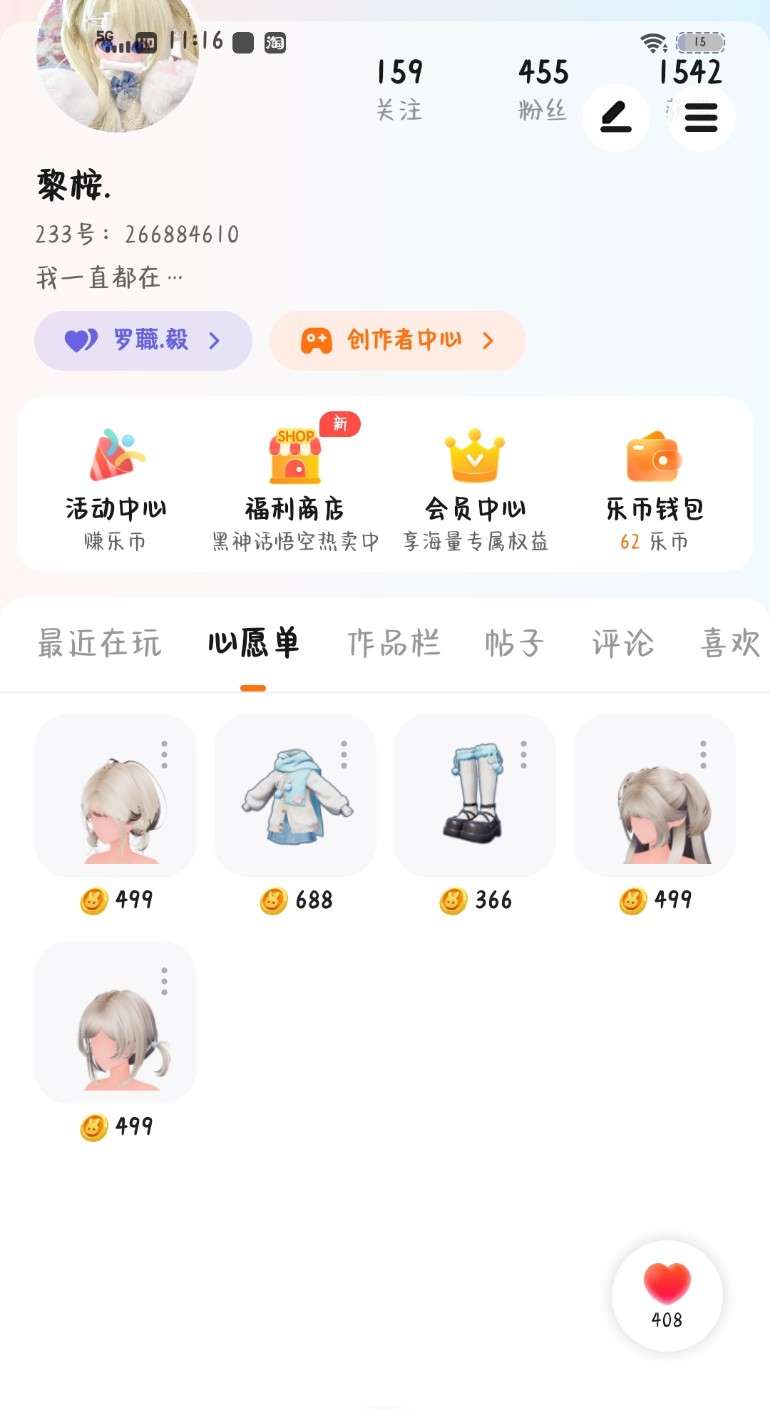The height and width of the screenshot is (1409, 770).
Task: Open the 喜欢 tab
Action: [730, 643]
